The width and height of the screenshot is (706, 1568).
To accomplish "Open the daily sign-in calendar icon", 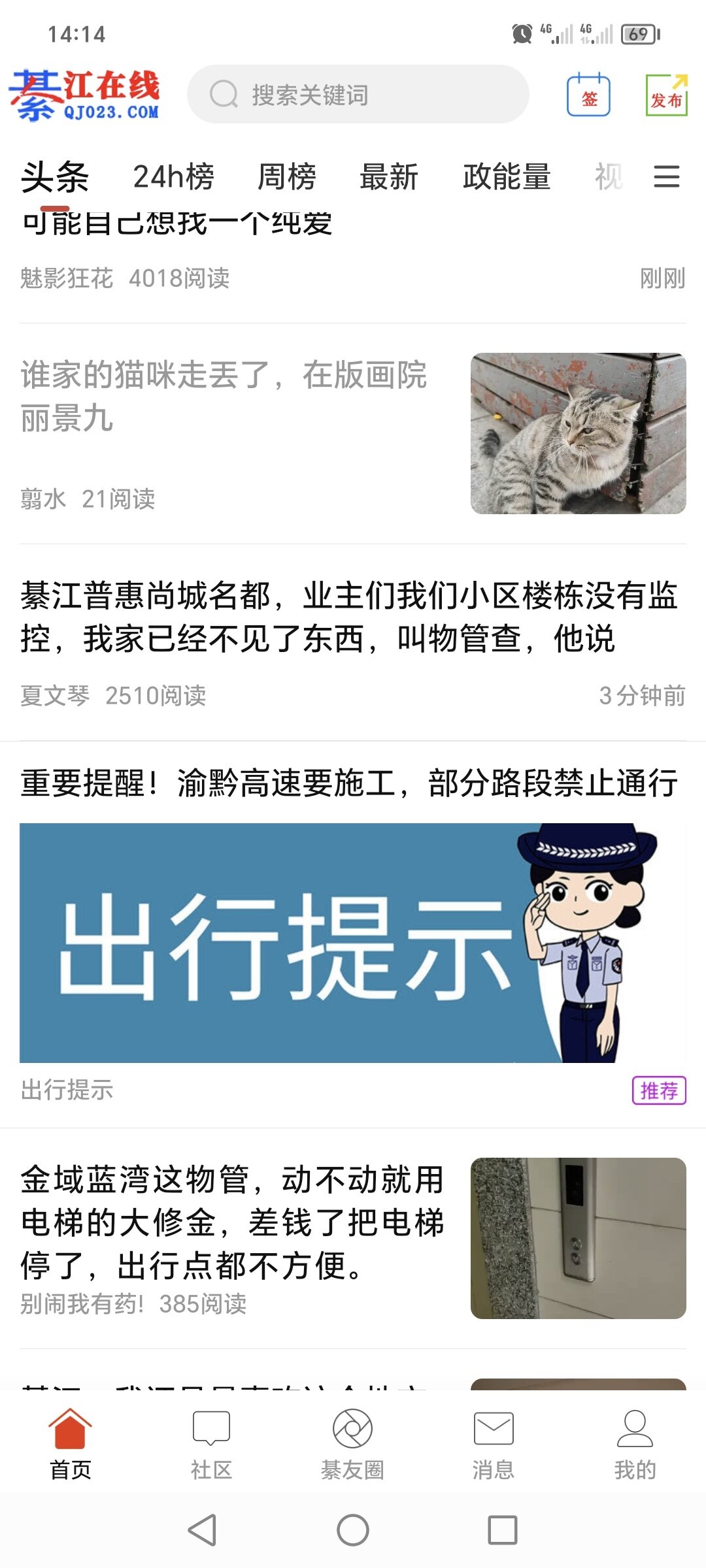I will (x=588, y=96).
